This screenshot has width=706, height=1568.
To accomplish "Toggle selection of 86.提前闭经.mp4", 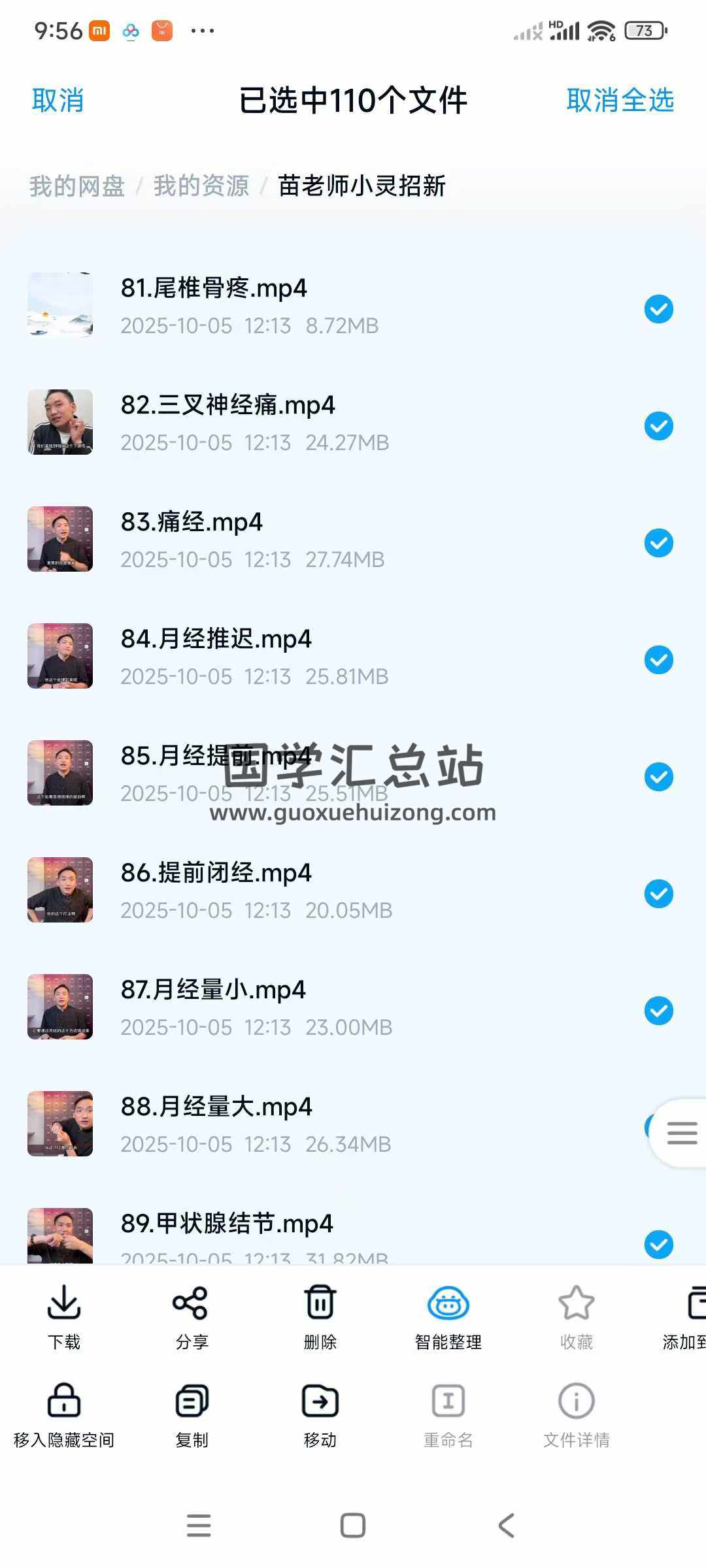I will coord(658,894).
